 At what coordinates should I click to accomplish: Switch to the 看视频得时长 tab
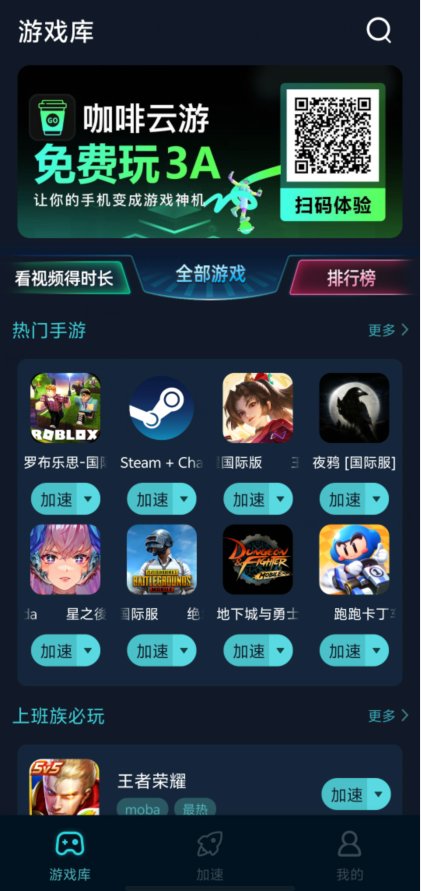(x=64, y=278)
